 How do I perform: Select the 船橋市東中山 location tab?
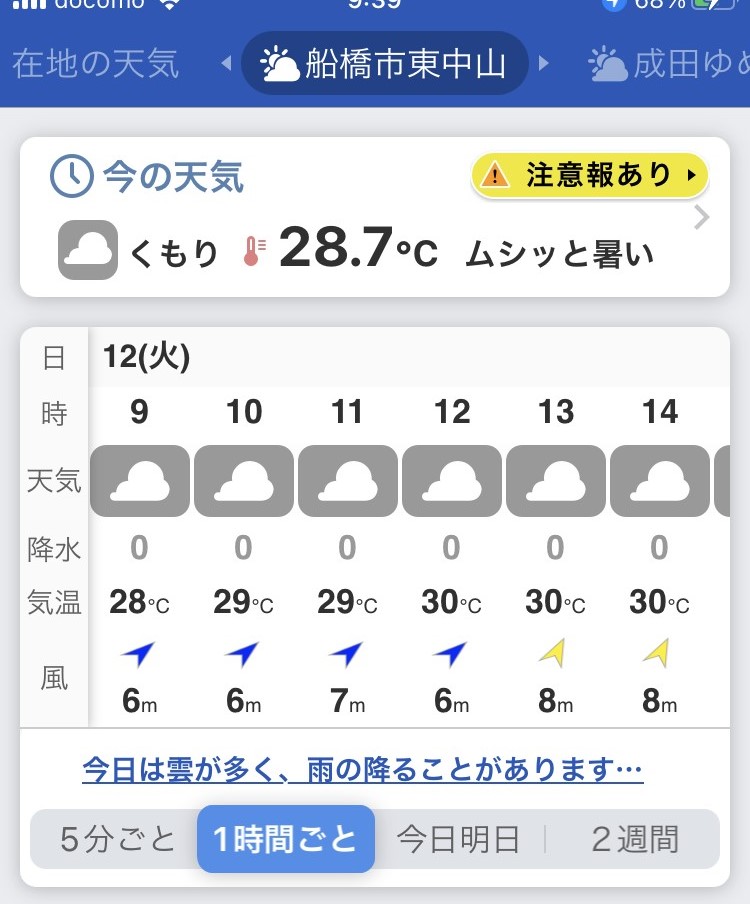pos(384,64)
